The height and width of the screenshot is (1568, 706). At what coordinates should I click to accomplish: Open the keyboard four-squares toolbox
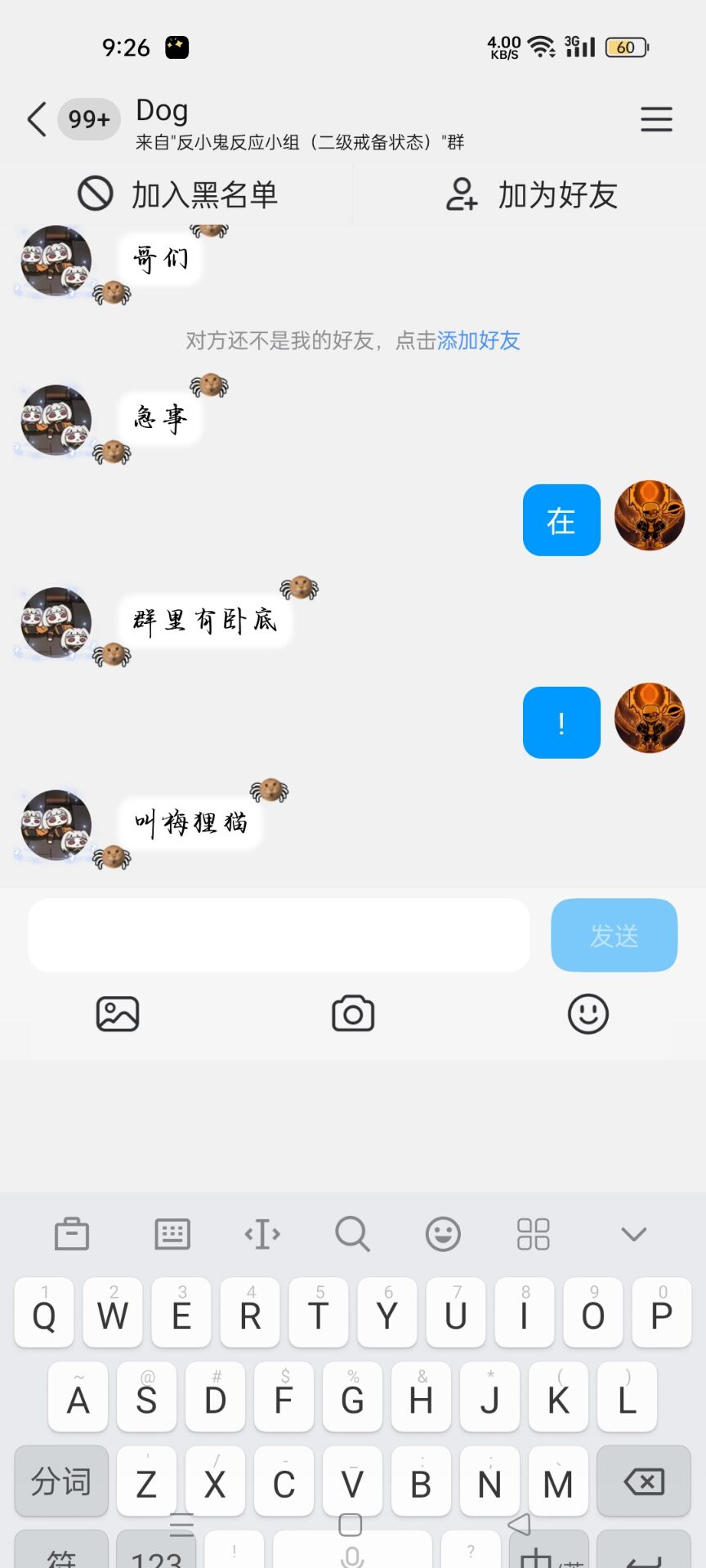pyautogui.click(x=533, y=1234)
